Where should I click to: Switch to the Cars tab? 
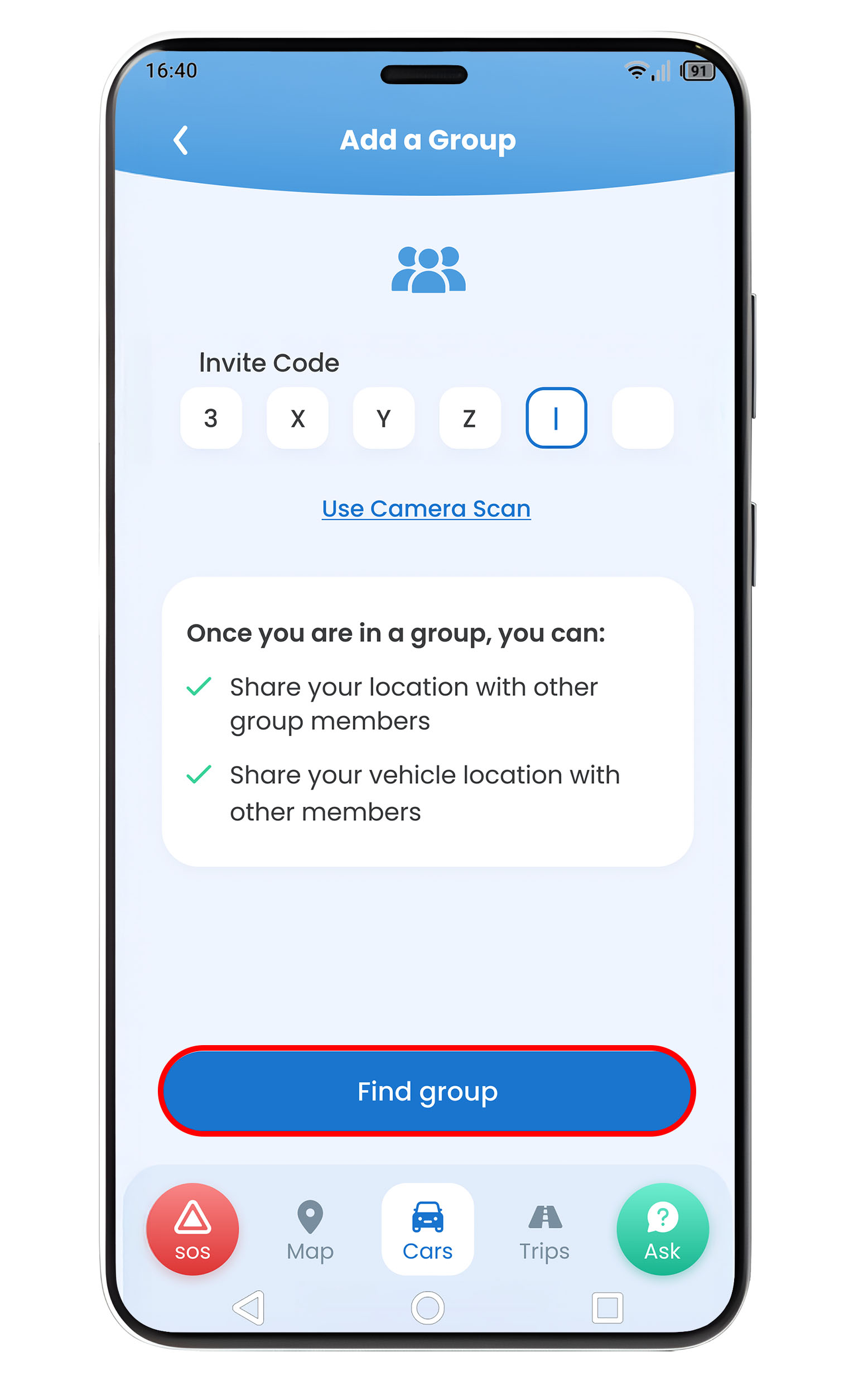tap(427, 1229)
